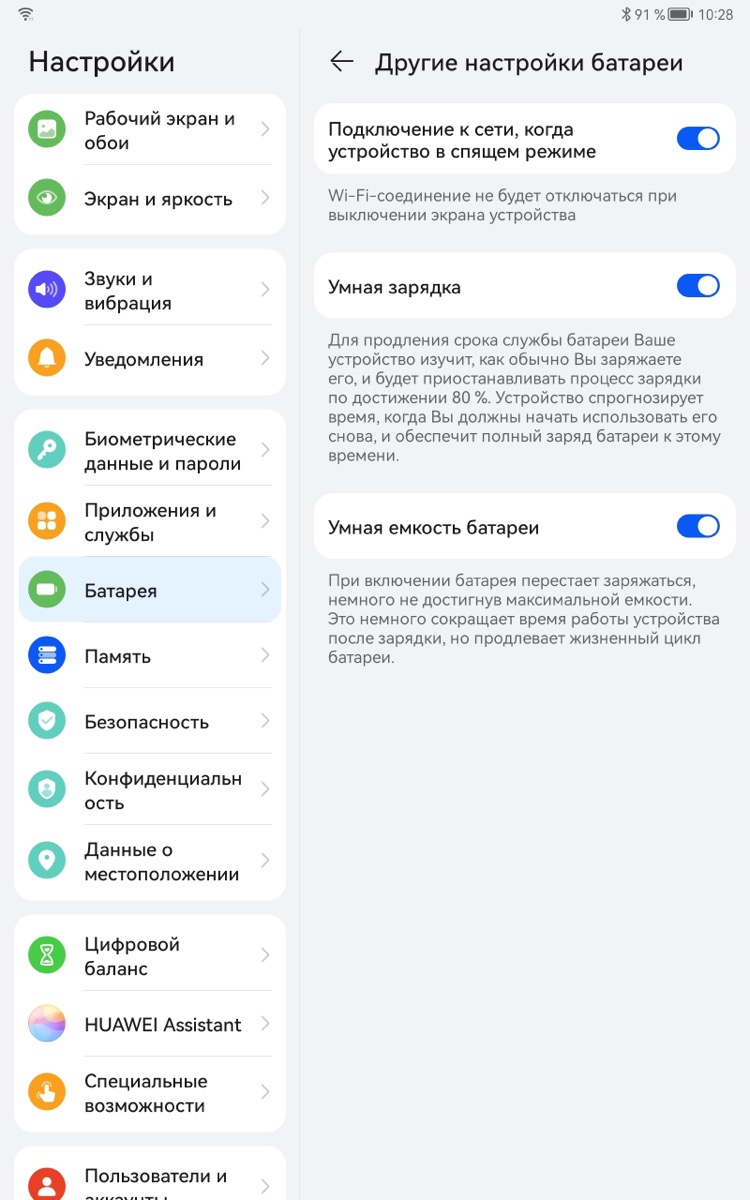Open Рабочий экран и обои settings
The image size is (750, 1200).
(x=150, y=130)
